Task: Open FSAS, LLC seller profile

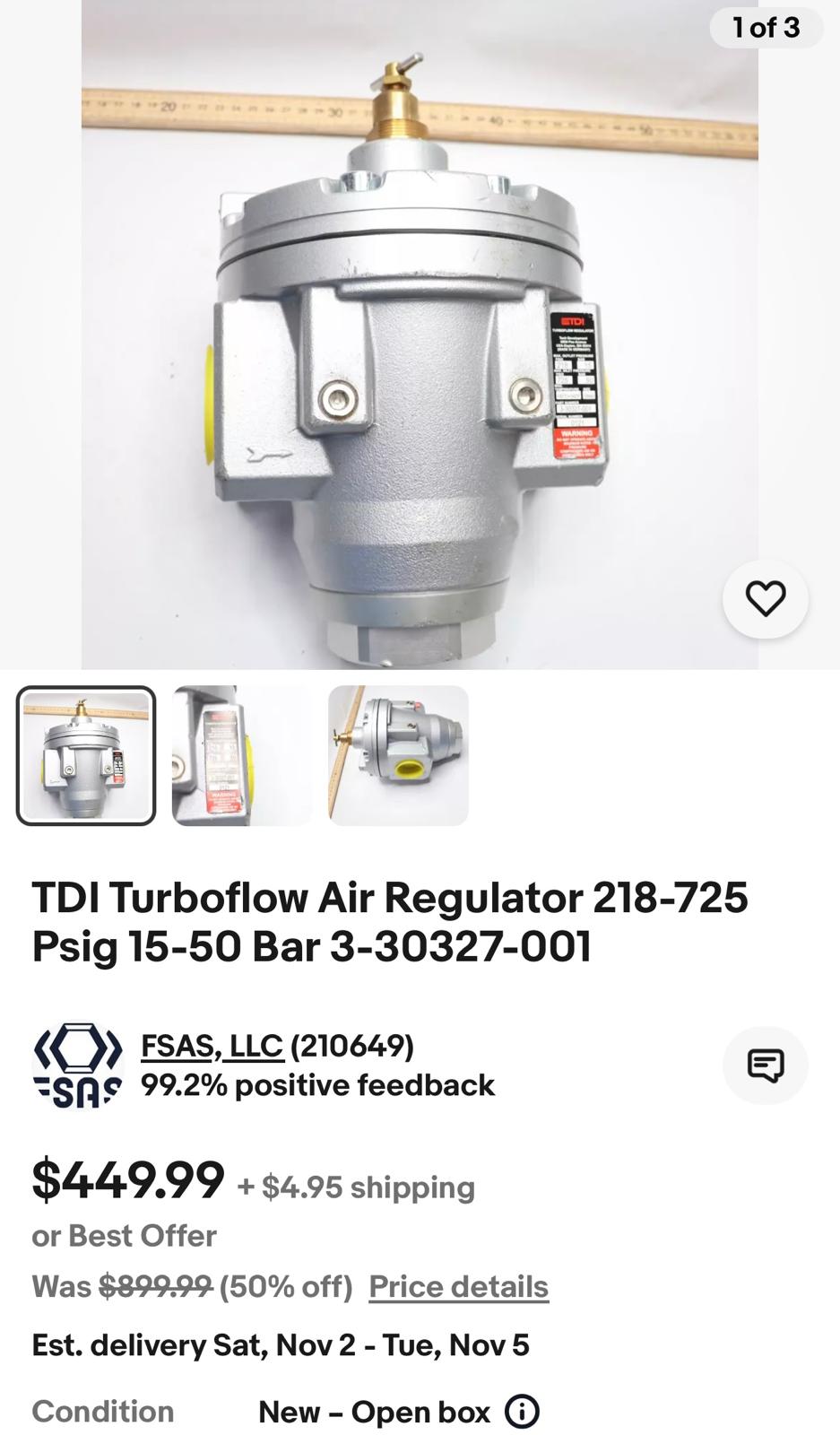Action: [212, 1046]
